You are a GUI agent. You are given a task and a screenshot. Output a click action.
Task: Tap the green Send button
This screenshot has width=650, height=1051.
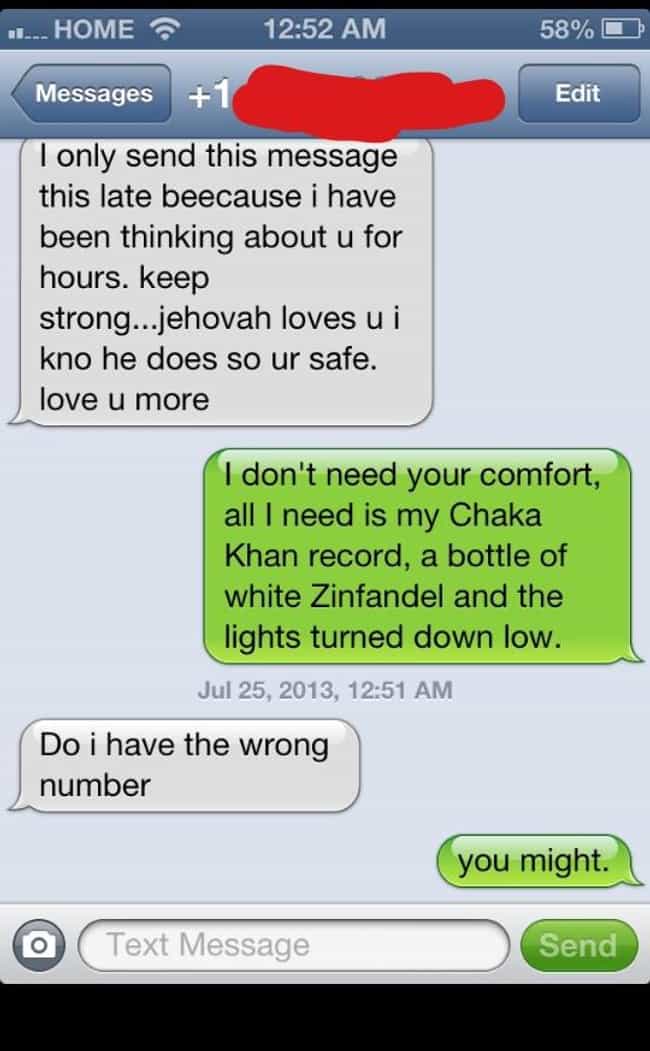pyautogui.click(x=578, y=945)
